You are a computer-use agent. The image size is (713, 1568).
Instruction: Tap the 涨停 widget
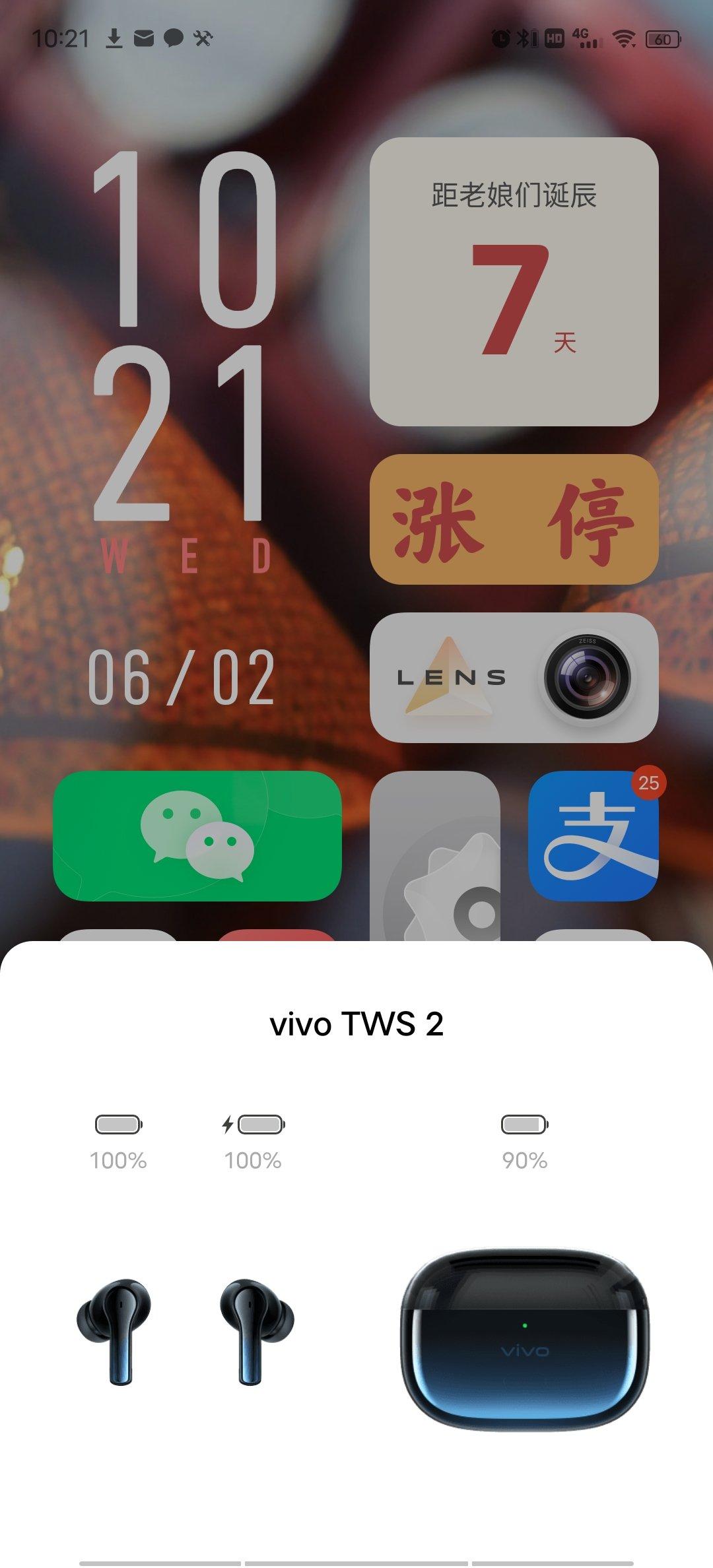tap(514, 519)
